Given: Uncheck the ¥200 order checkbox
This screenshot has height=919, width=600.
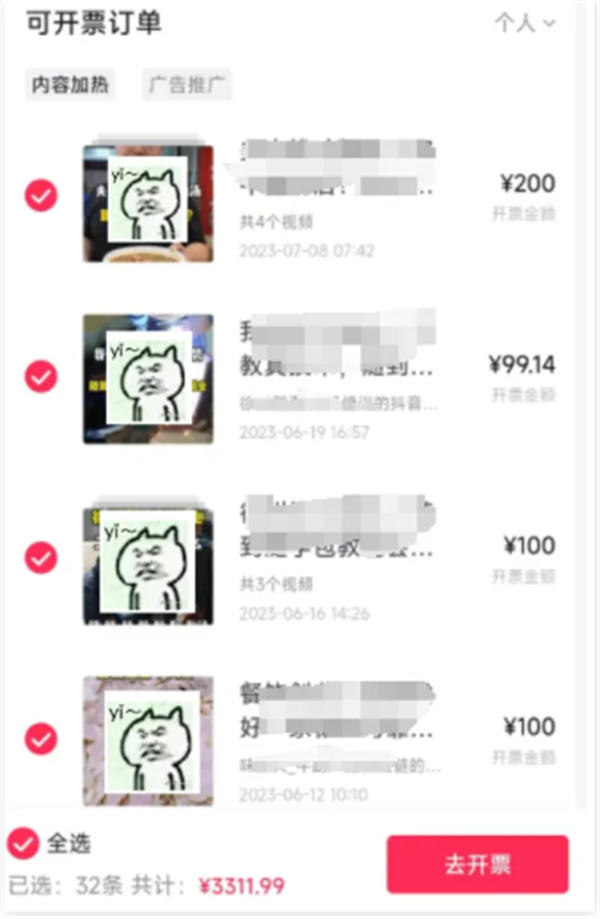Looking at the screenshot, I should pyautogui.click(x=41, y=195).
